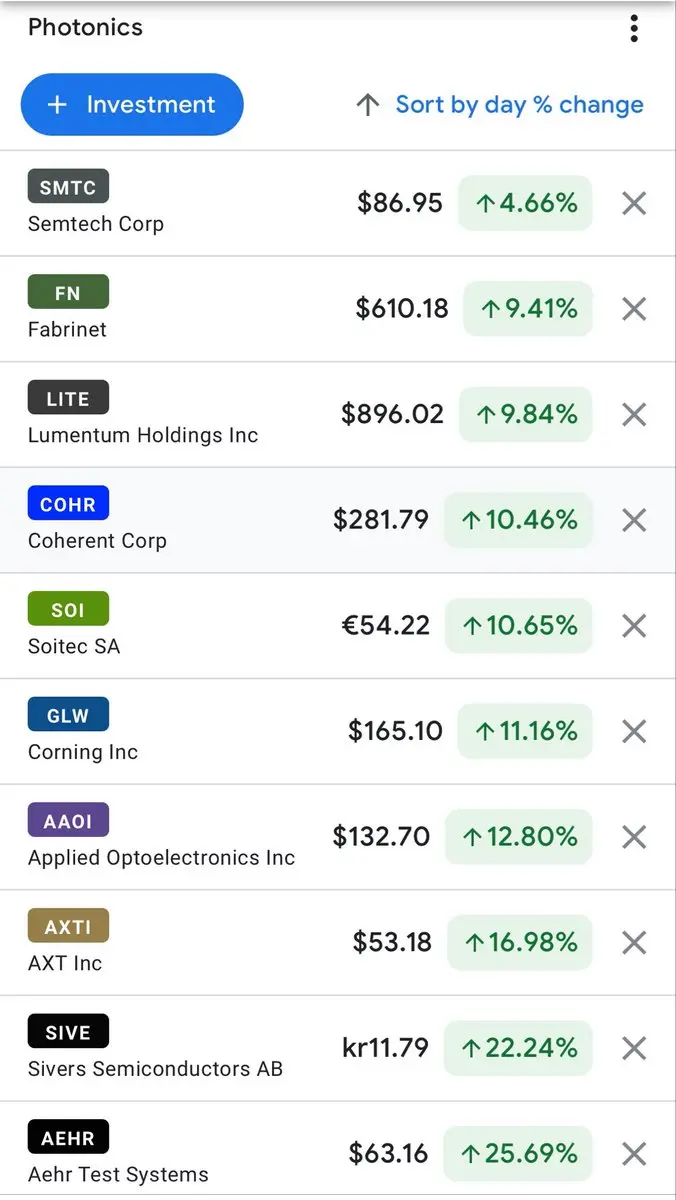View Corning Inc stock details
676x1200 pixels.
pyautogui.click(x=83, y=752)
